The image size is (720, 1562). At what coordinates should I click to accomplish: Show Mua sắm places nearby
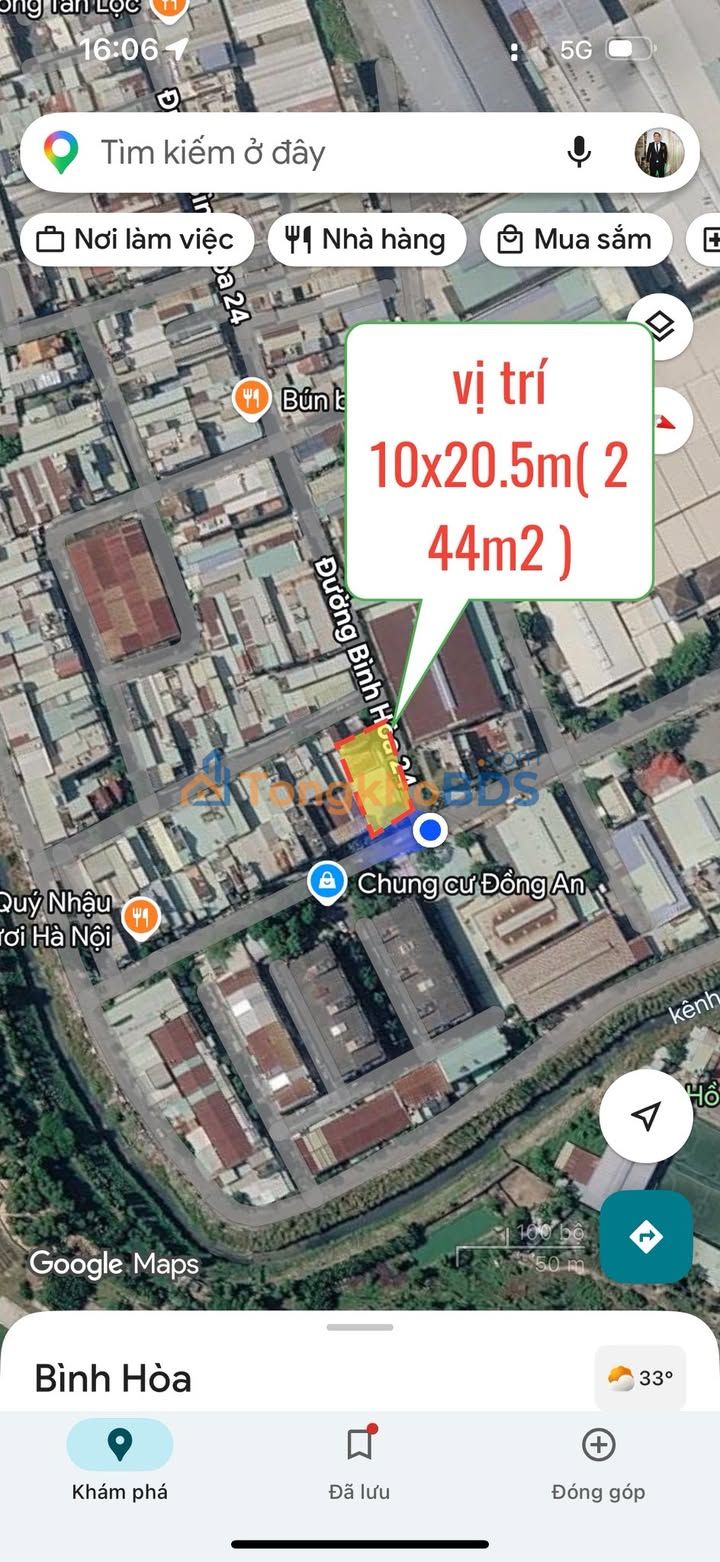(576, 240)
